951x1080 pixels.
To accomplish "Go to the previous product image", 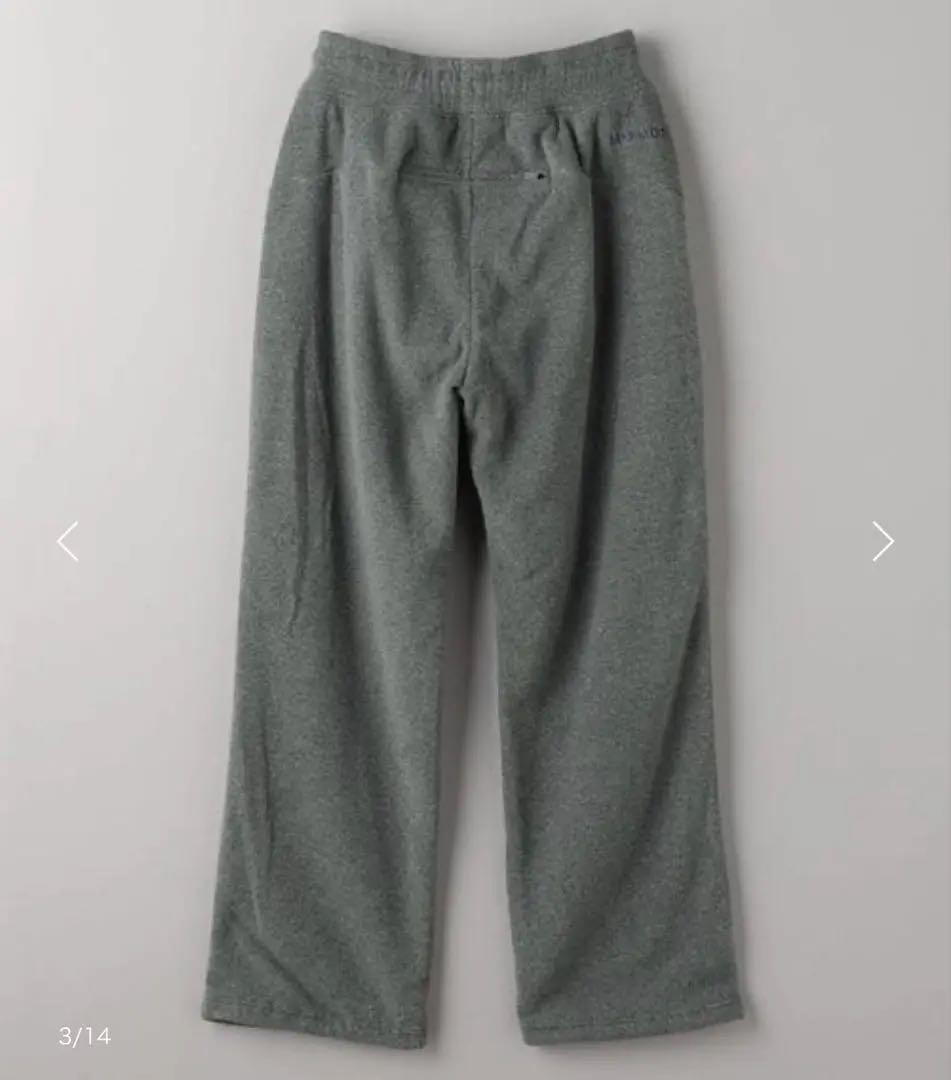I will pos(68,541).
